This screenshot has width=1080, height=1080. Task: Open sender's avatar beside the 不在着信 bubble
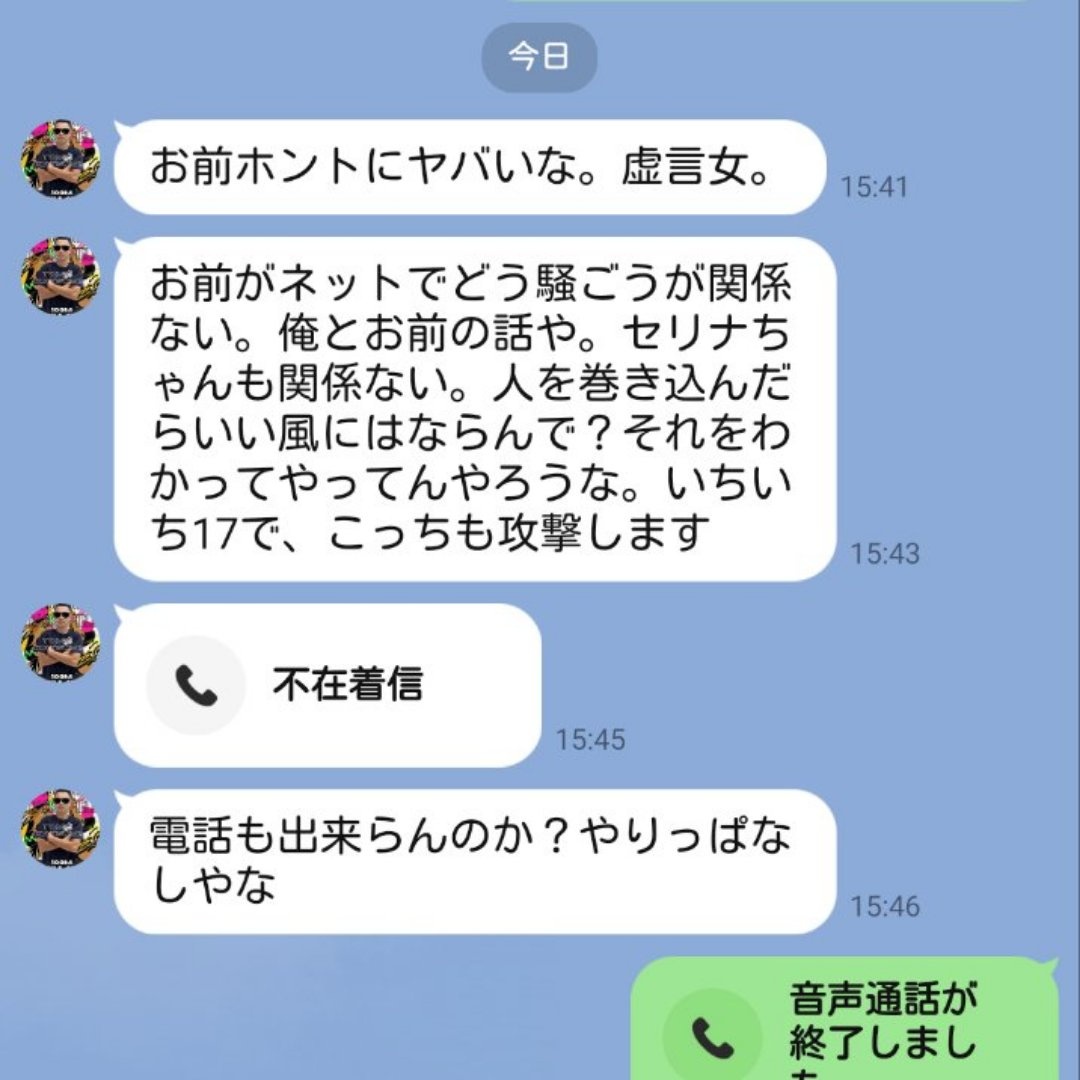pyautogui.click(x=61, y=643)
